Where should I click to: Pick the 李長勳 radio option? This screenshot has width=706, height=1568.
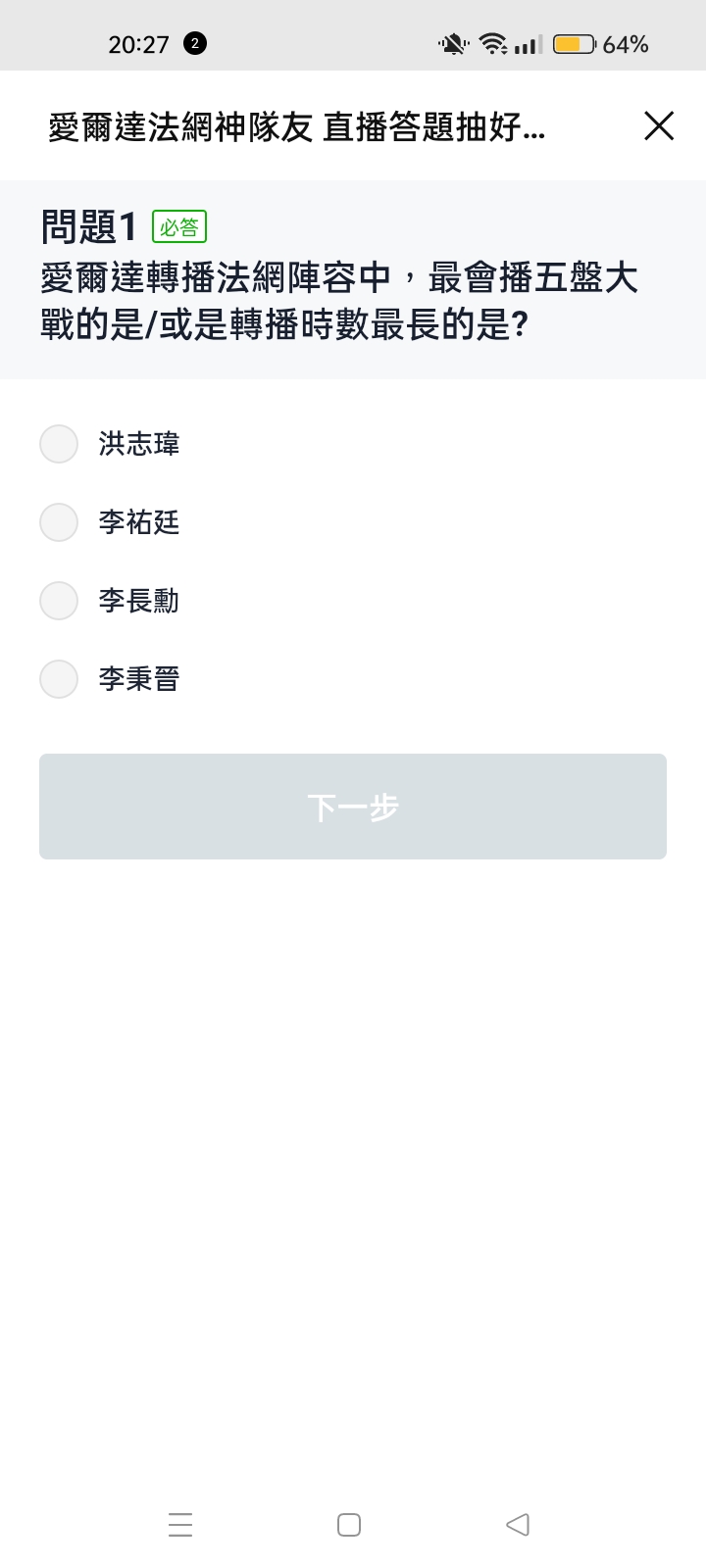pos(59,601)
